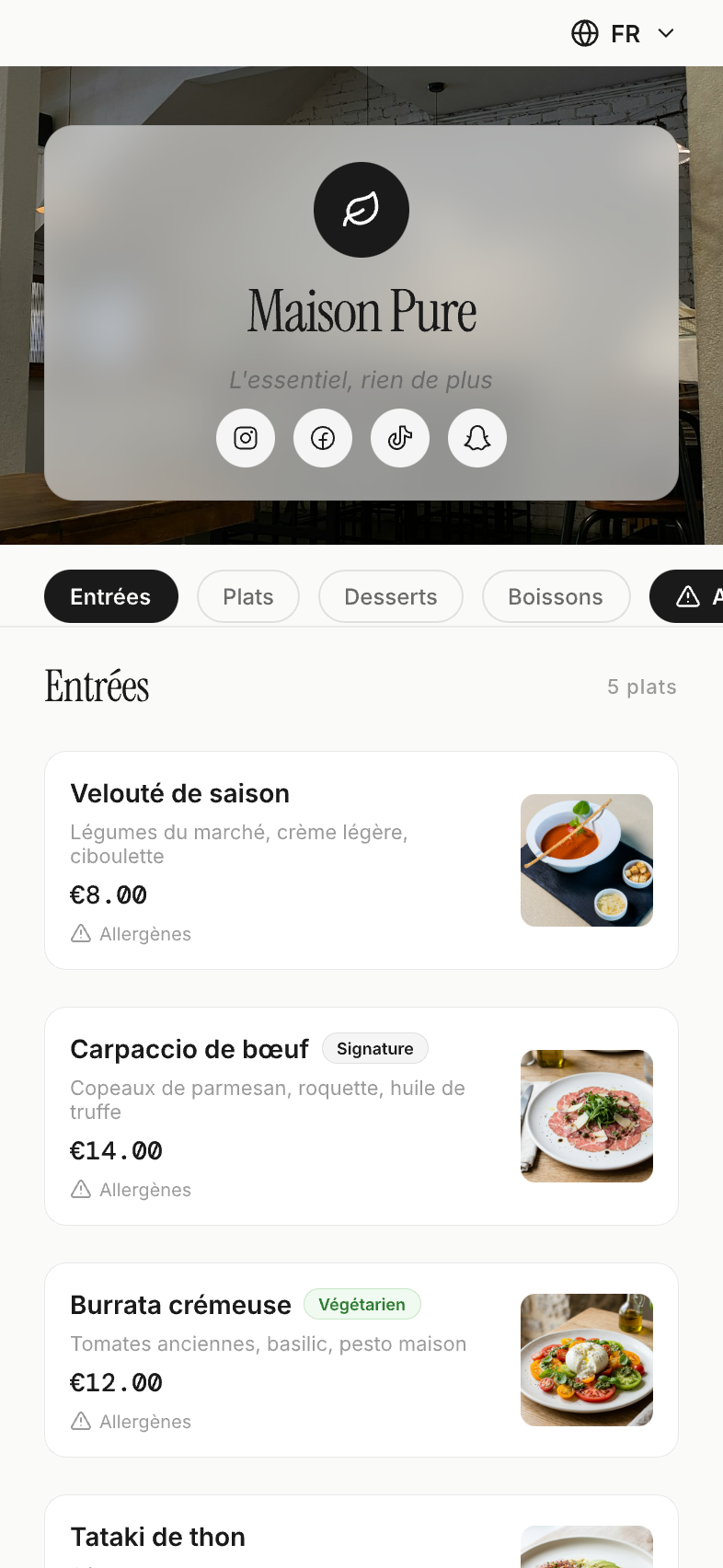The height and width of the screenshot is (1568, 723).
Task: Show allergens for Velouté de saison
Action: [x=132, y=934]
